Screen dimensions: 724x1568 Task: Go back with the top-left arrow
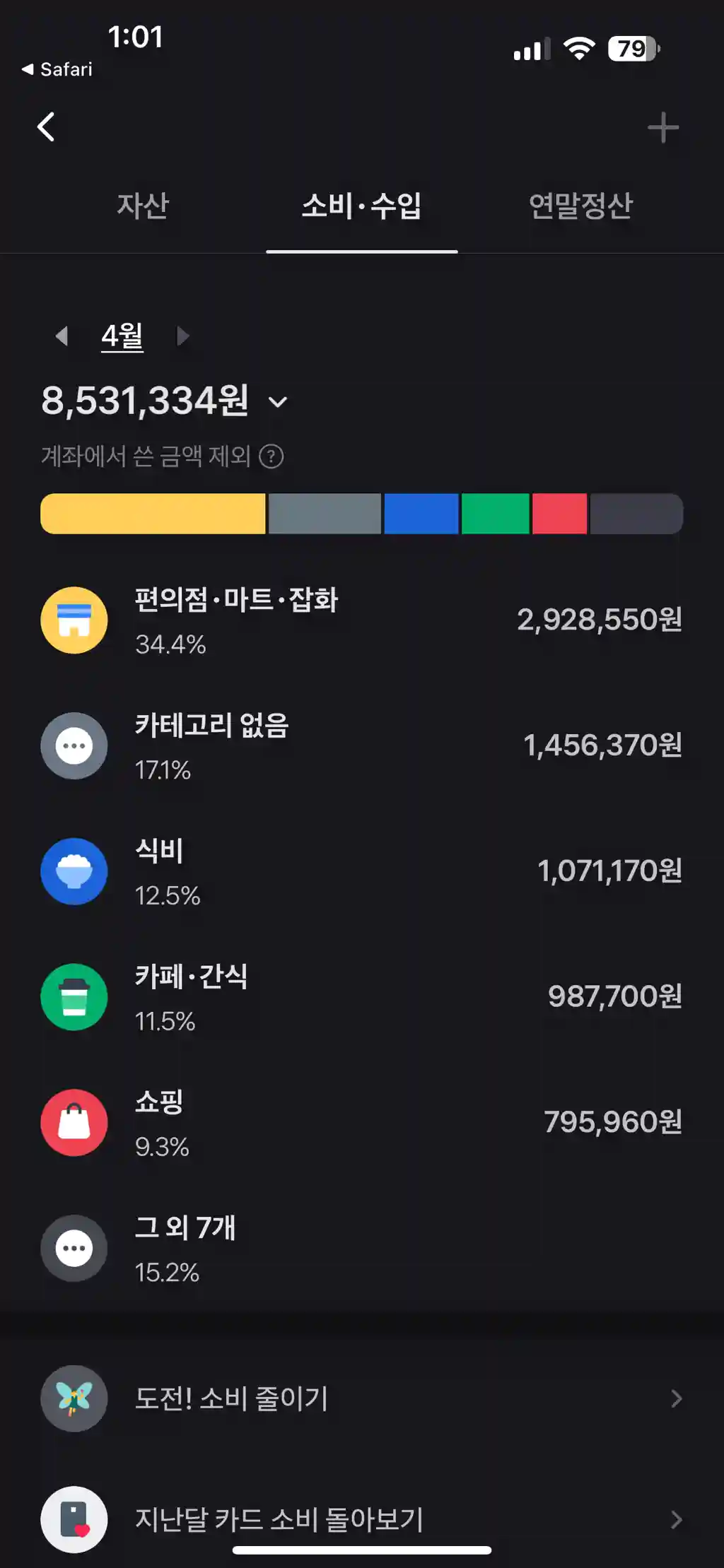[x=46, y=127]
